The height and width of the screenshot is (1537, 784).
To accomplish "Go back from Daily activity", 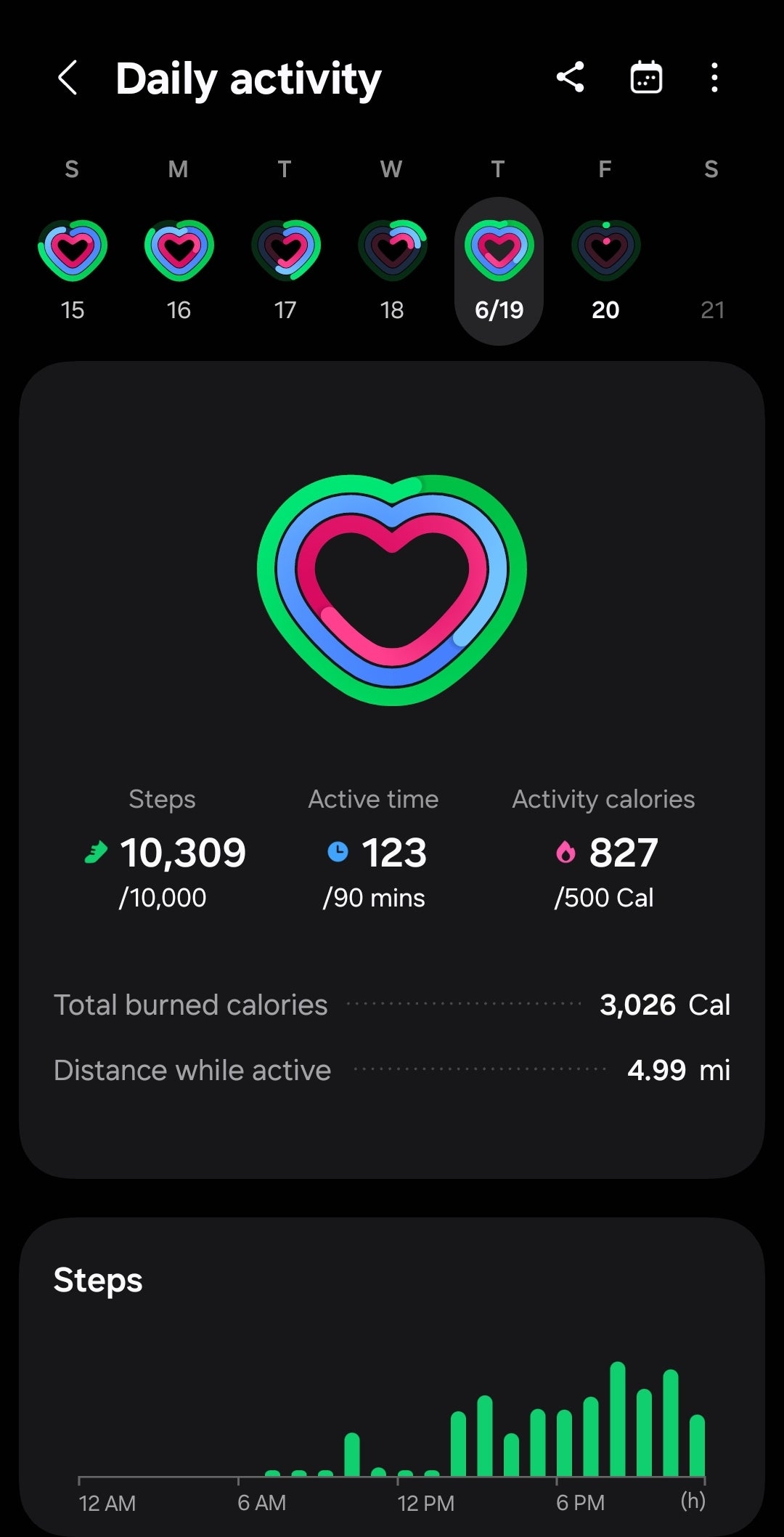I will coord(68,78).
